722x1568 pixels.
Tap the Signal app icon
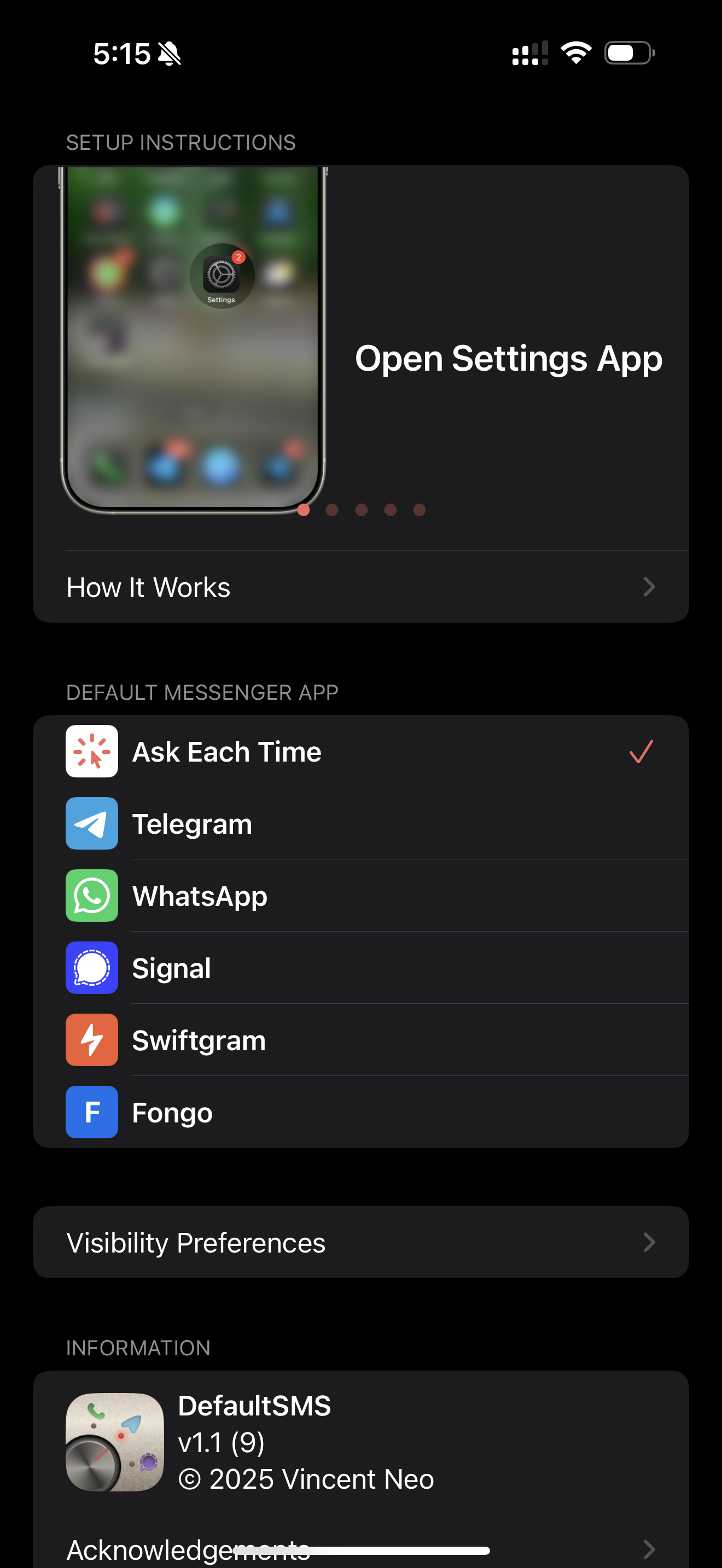(91, 968)
